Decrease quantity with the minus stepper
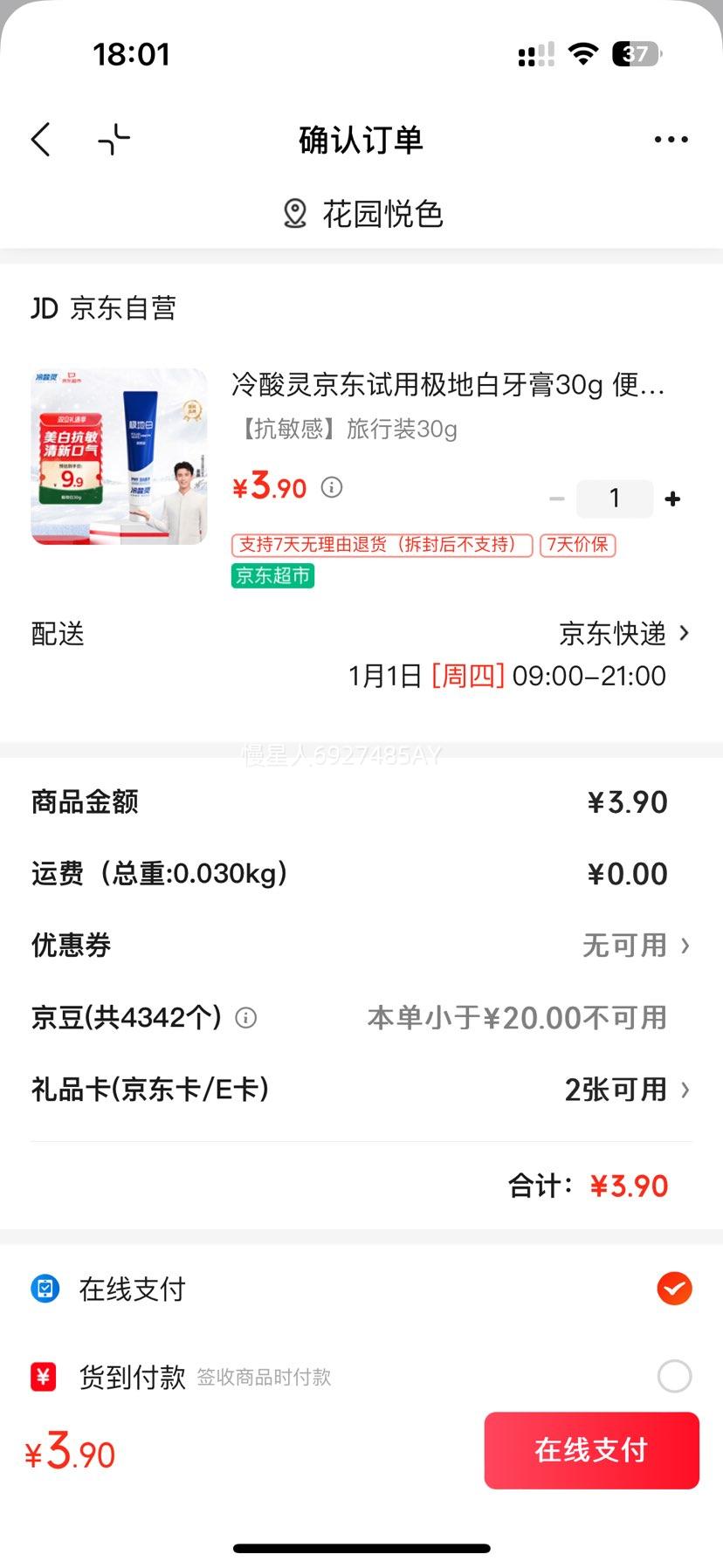Image resolution: width=723 pixels, height=1568 pixels. [x=557, y=499]
